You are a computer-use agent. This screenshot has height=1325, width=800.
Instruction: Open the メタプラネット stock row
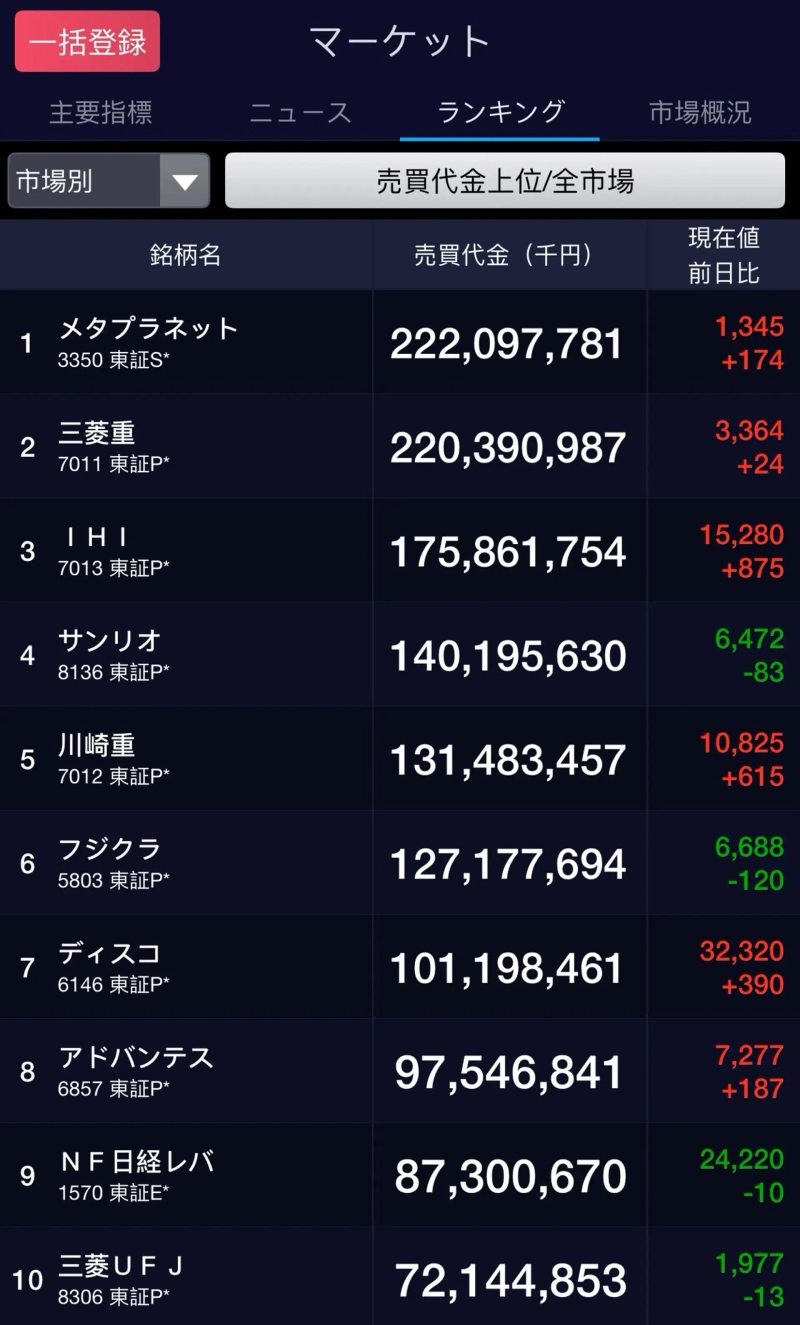click(400, 343)
